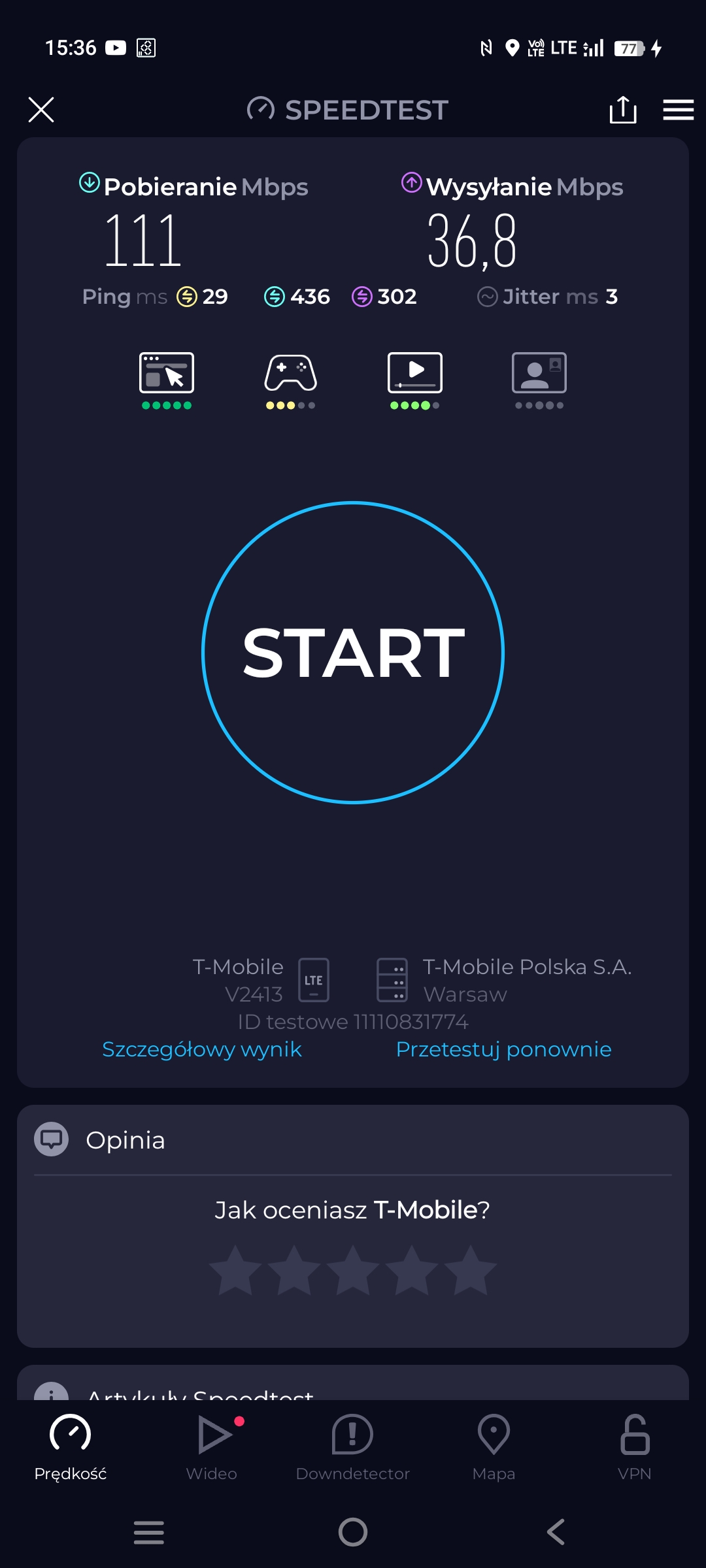This screenshot has height=1568, width=706.
Task: Open the hamburger menu
Action: pos(678,110)
